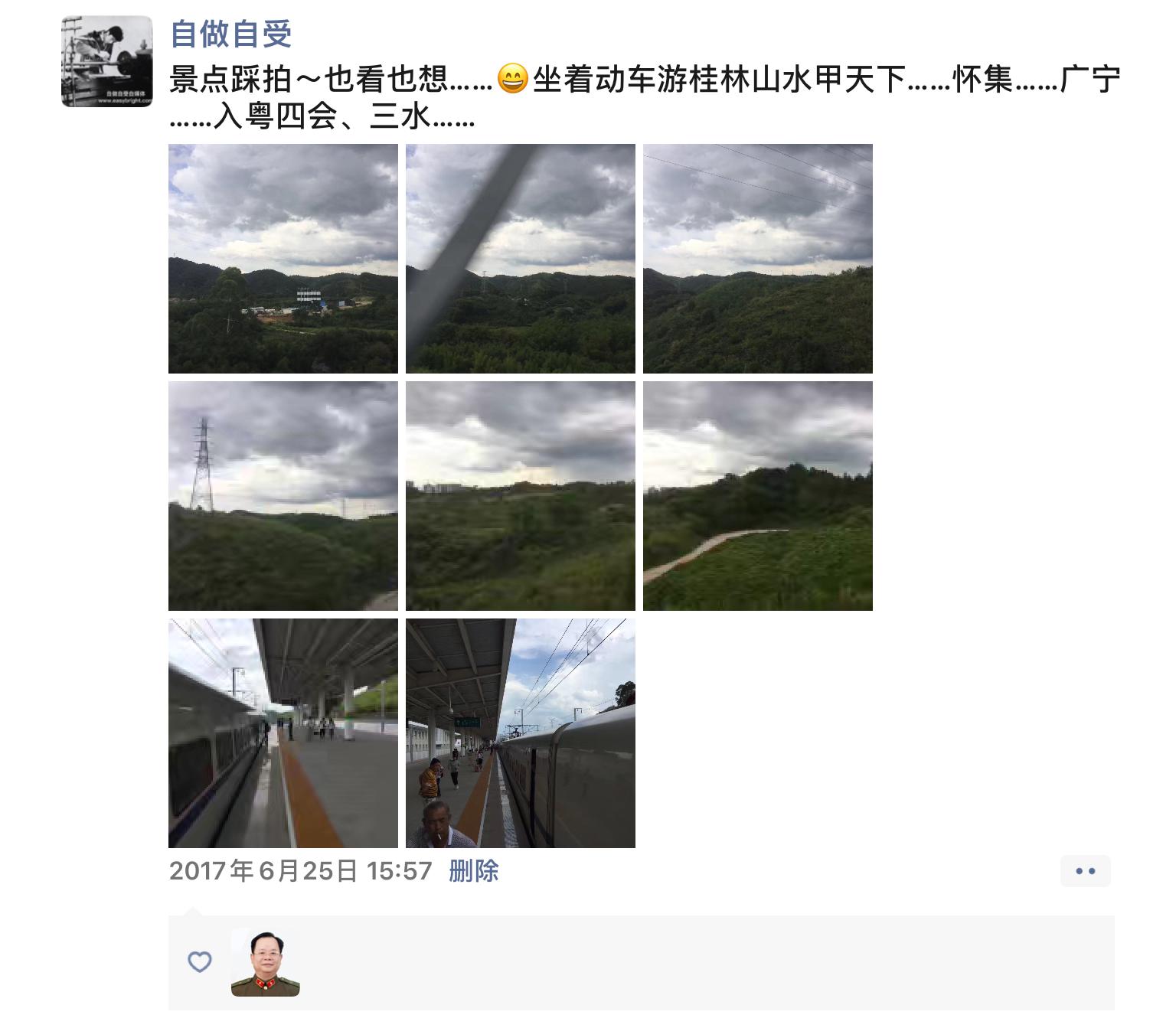Open second photo with the diagonal blurred pole
Image resolution: width=1176 pixels, height=1028 pixels.
point(521,259)
